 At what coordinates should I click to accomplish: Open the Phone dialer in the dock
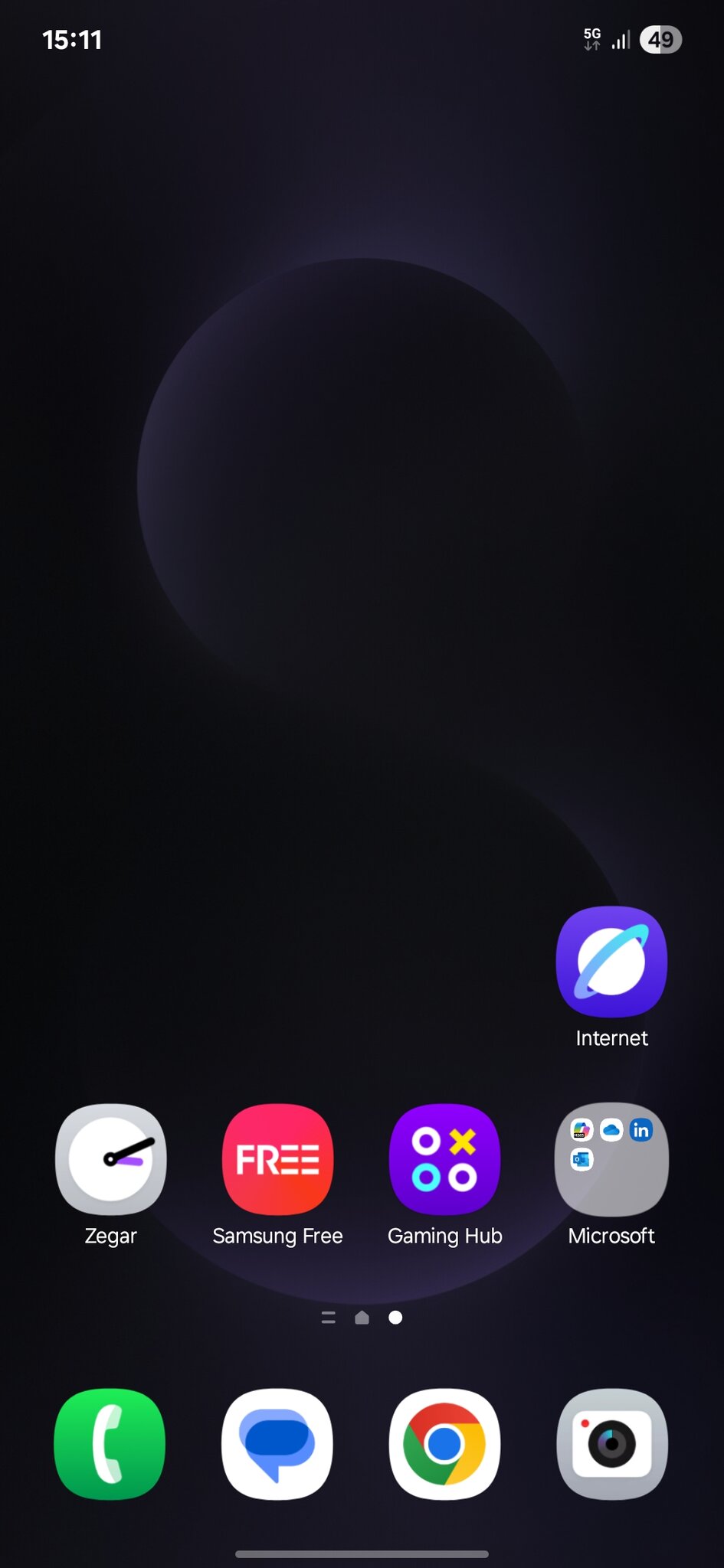[x=110, y=1443]
